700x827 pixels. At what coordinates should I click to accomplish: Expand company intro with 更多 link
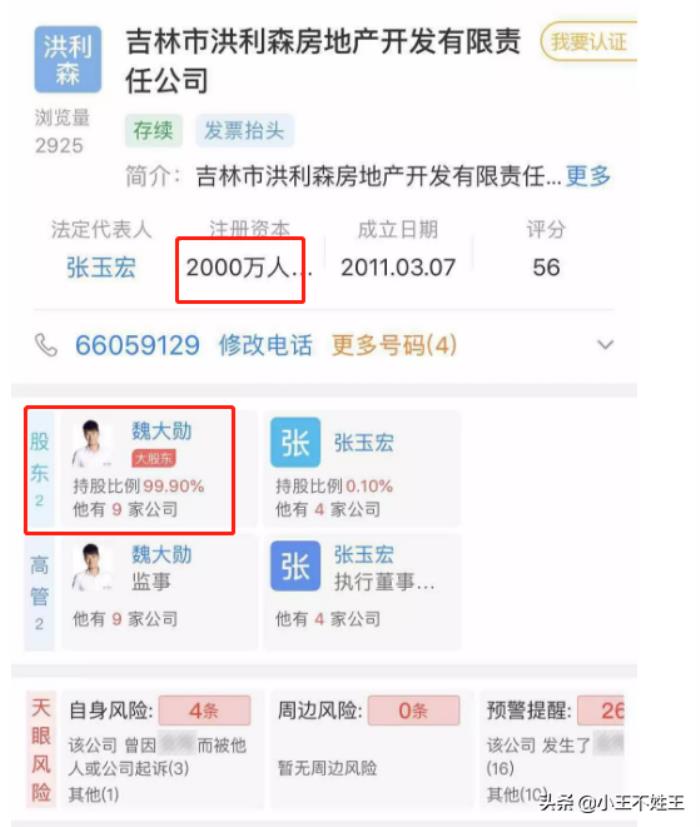tap(588, 176)
